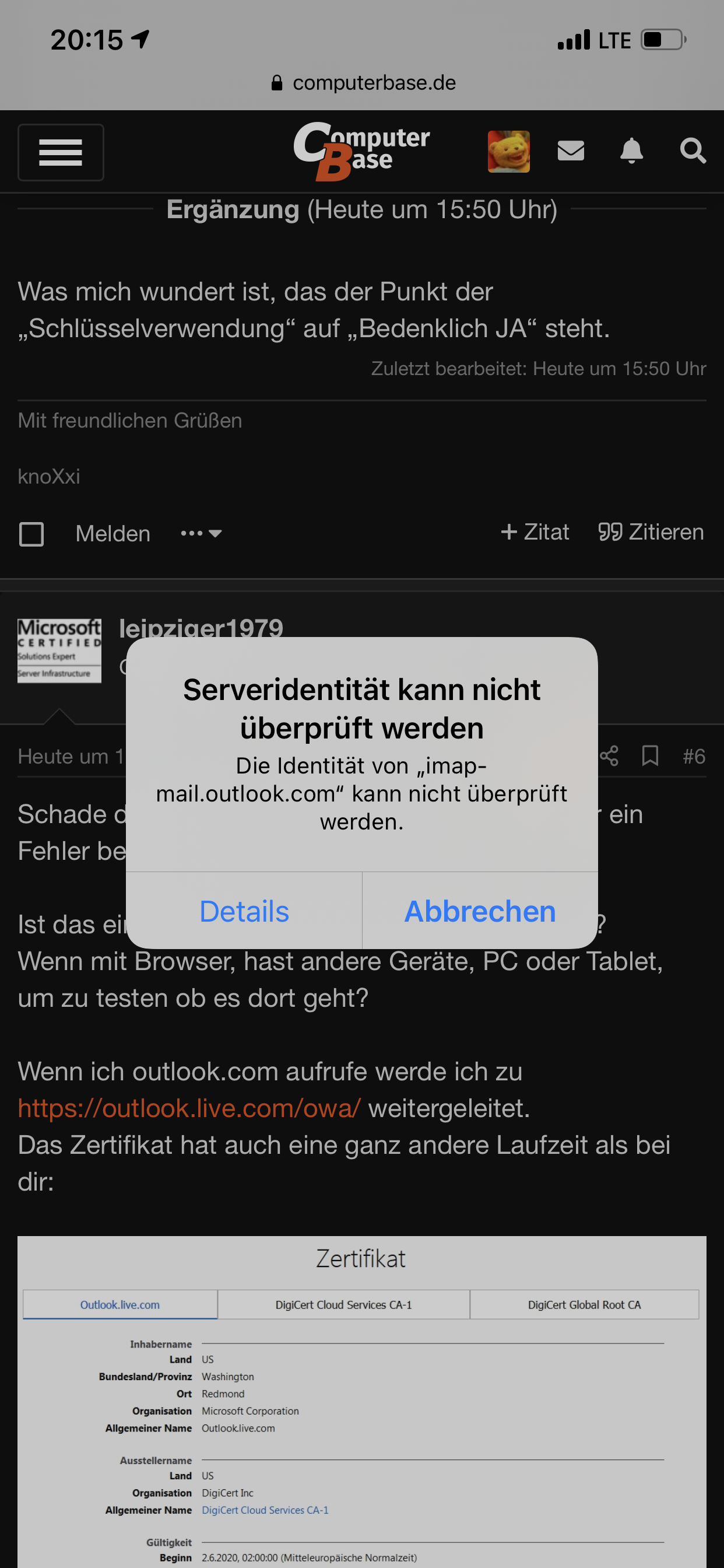The width and height of the screenshot is (724, 1568).
Task: Select knoXxi's post checkbox
Action: (31, 534)
